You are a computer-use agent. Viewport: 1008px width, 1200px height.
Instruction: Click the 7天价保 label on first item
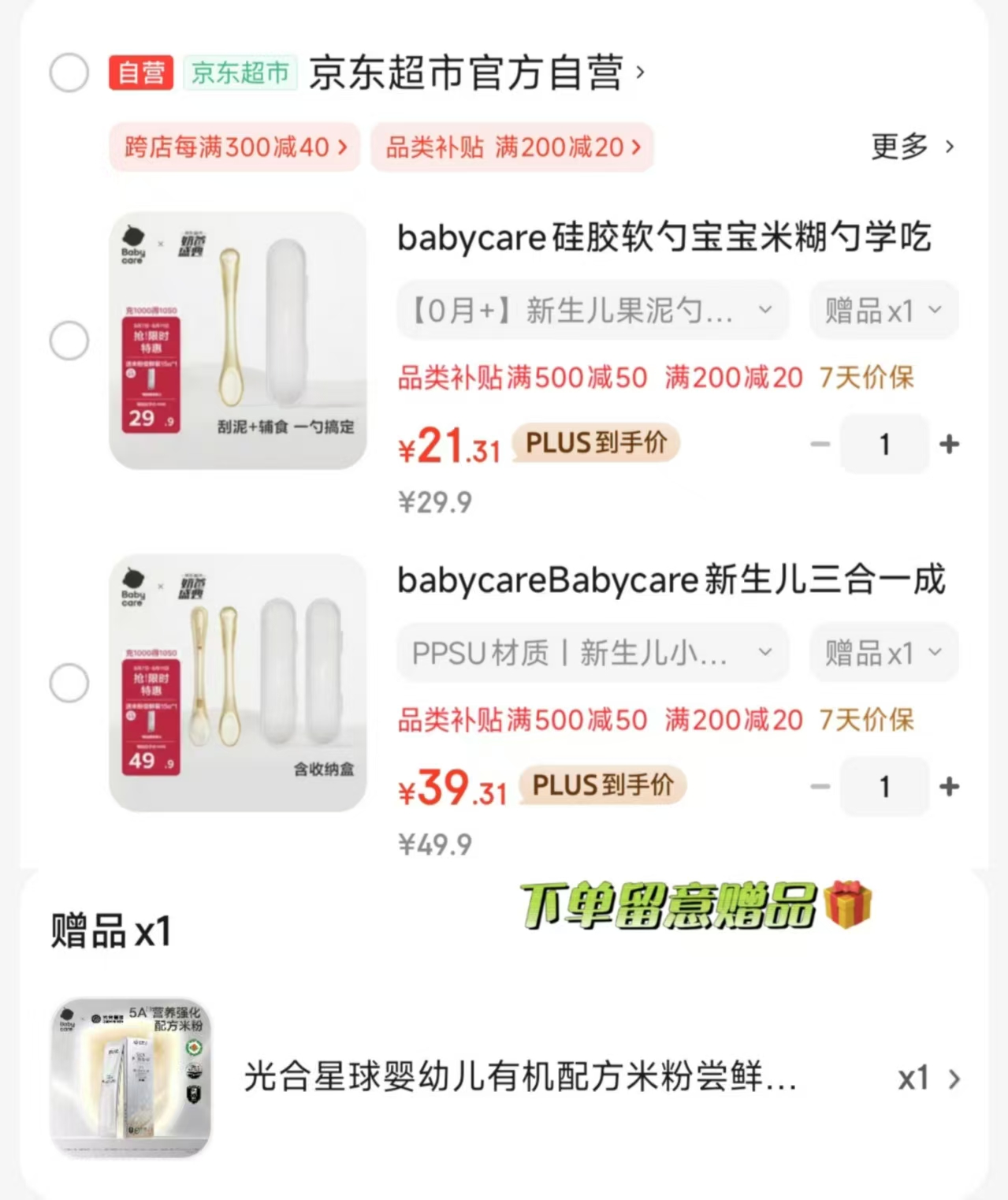coord(865,378)
